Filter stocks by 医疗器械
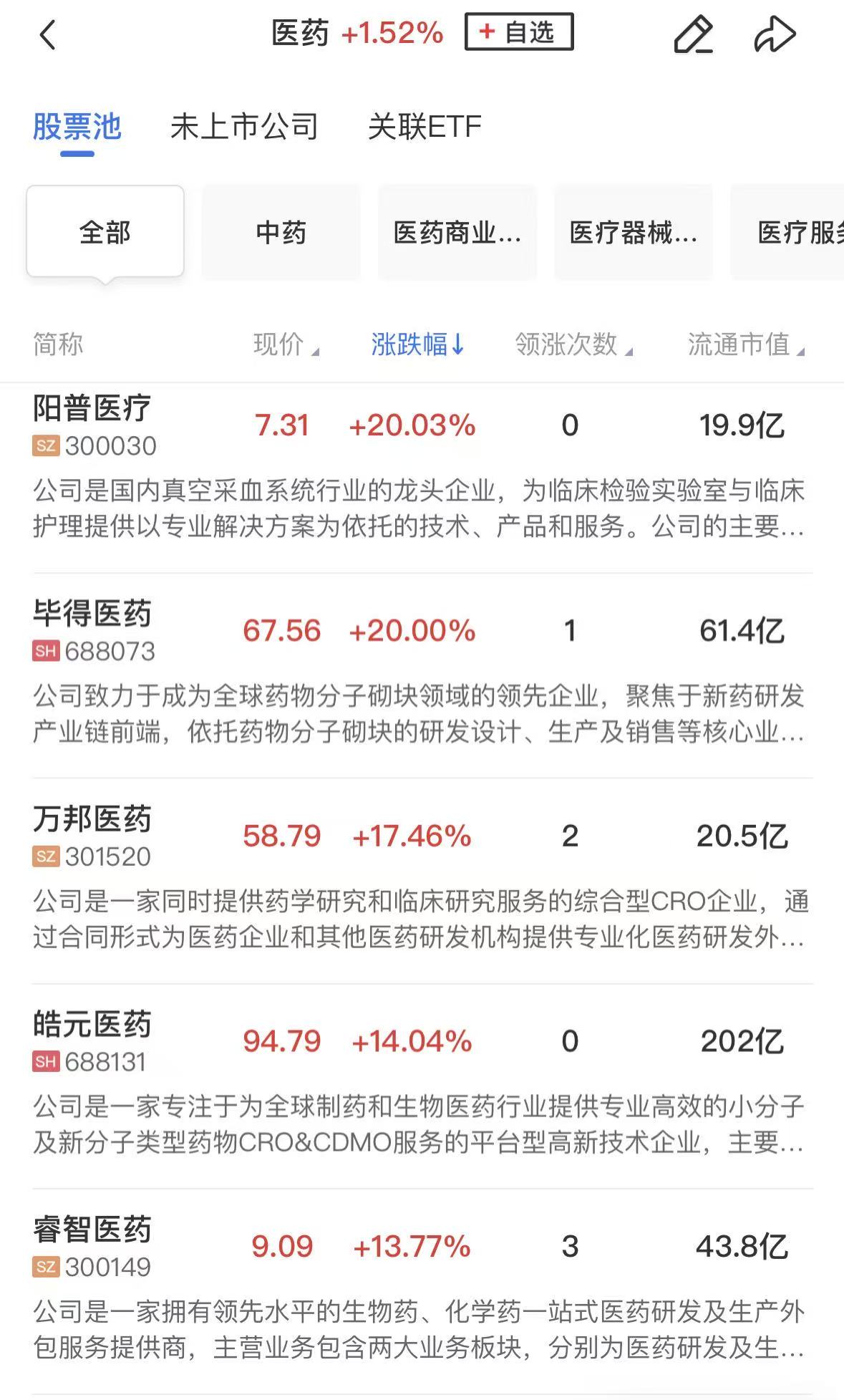The image size is (844, 1400). coord(634,232)
